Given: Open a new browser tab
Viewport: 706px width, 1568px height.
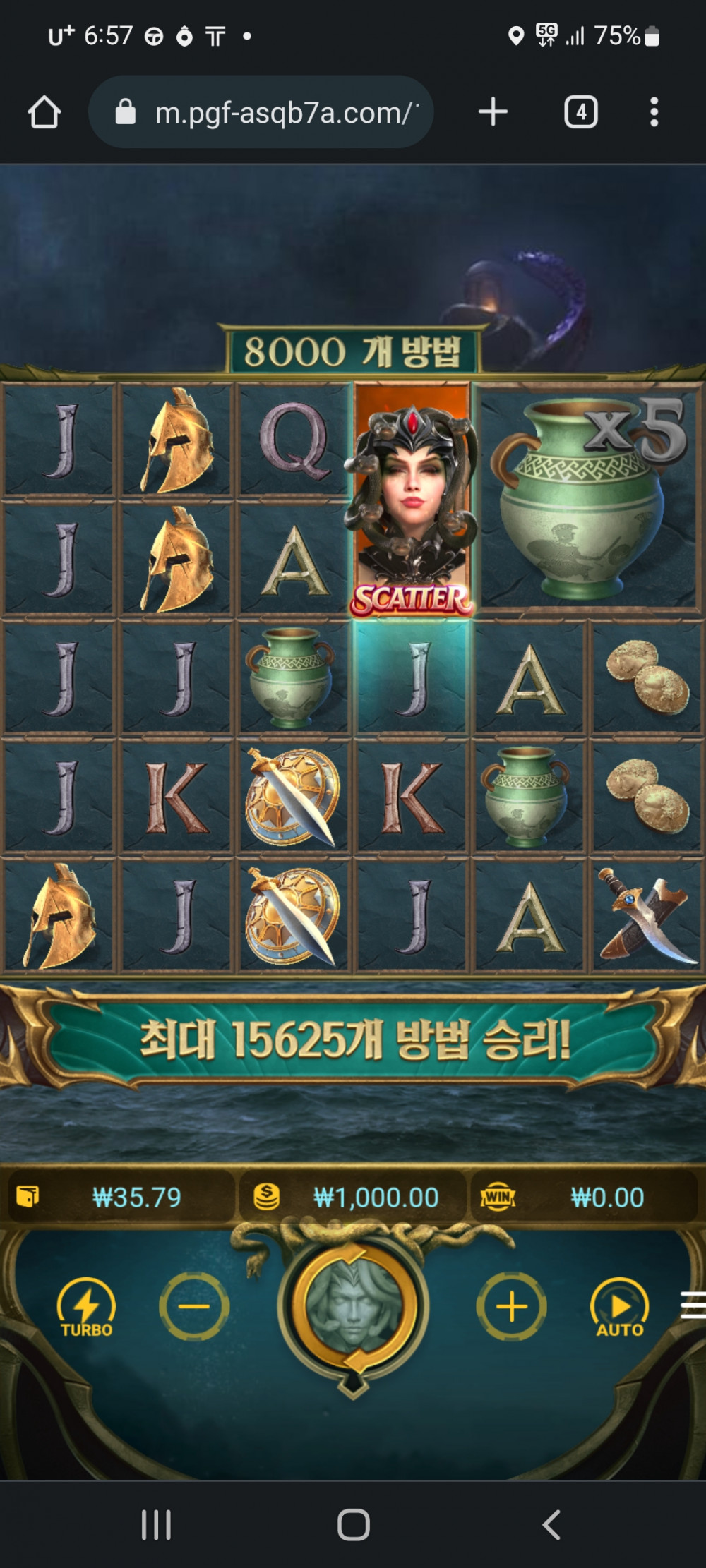Looking at the screenshot, I should [493, 112].
